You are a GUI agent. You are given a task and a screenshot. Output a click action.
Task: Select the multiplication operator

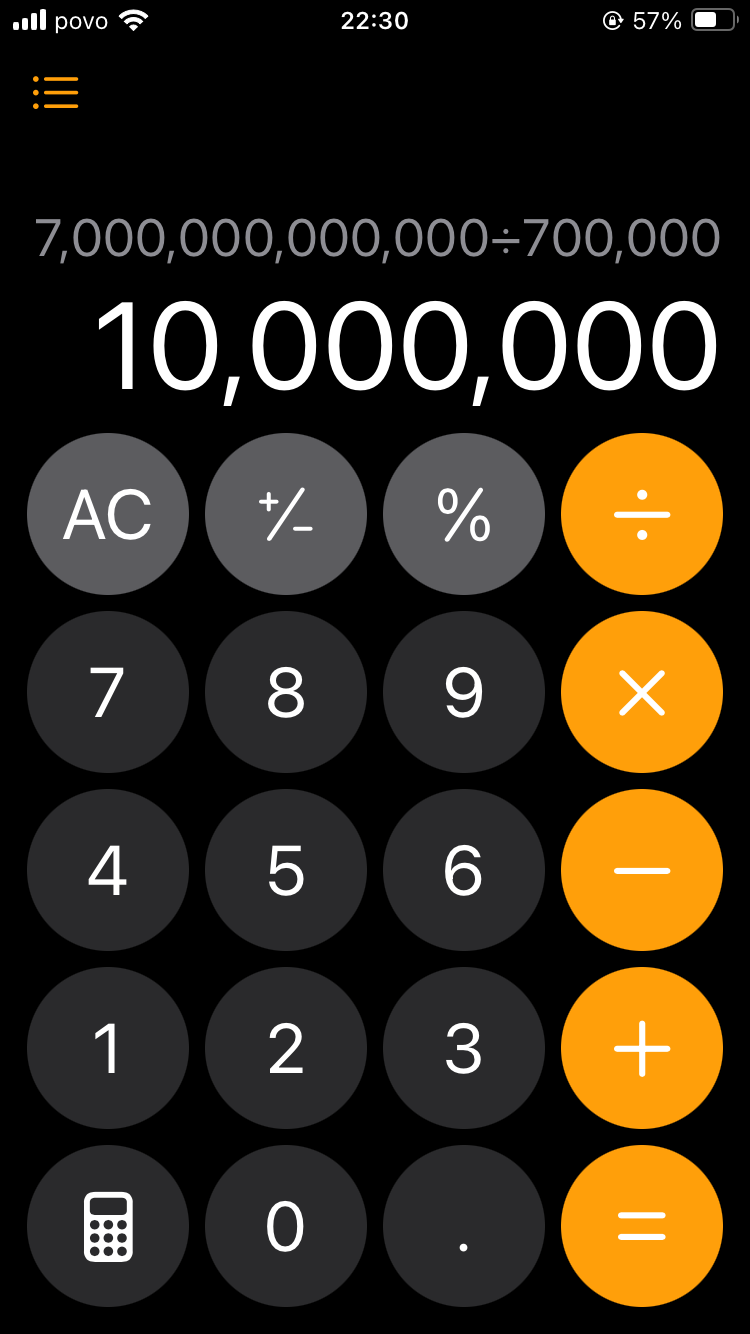(x=642, y=692)
